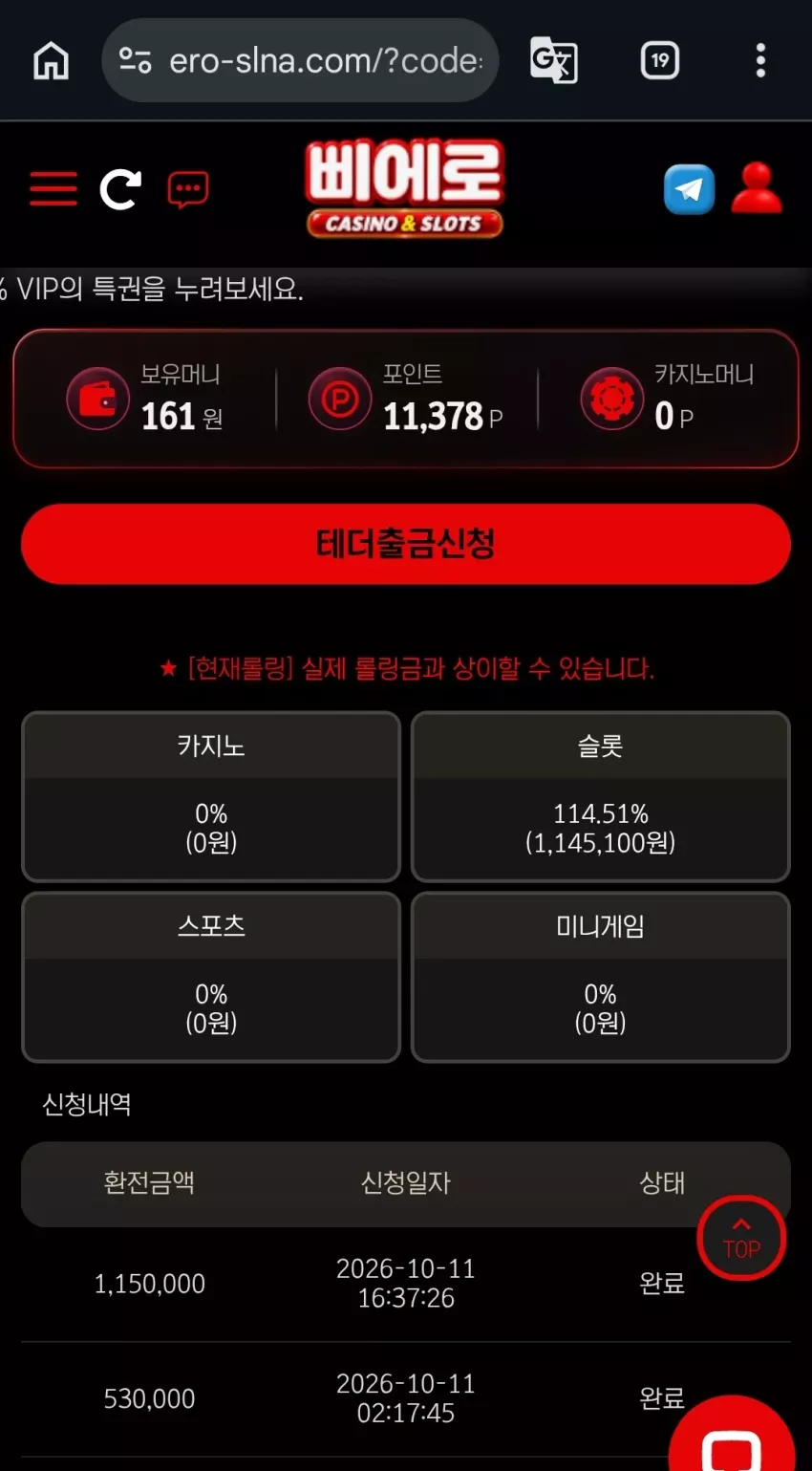Open the red chat bubble messages icon
The width and height of the screenshot is (812, 1471).
[x=188, y=190]
